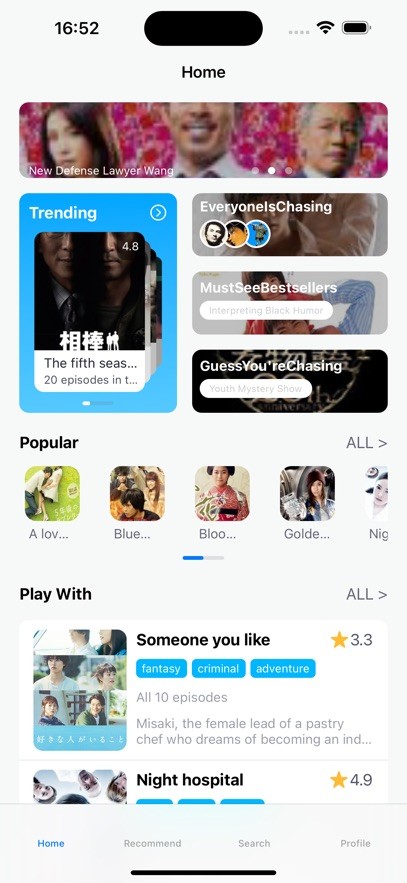Tap the Youth Mystery Show chip
407x883 pixels.
pos(256,389)
